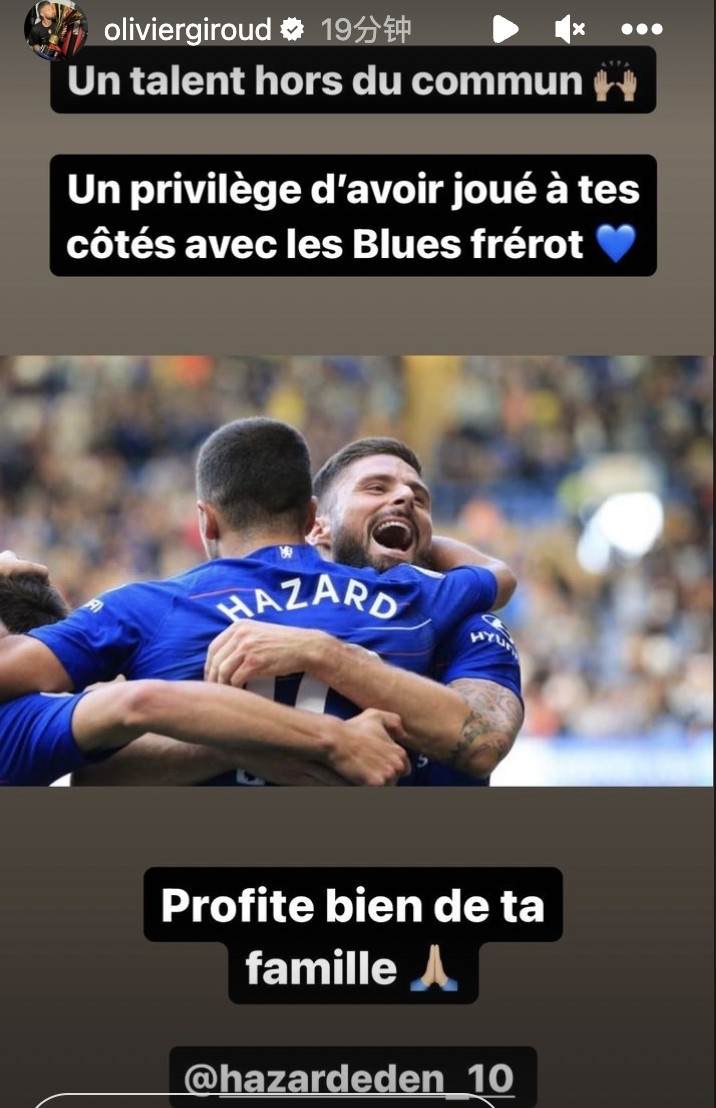The width and height of the screenshot is (716, 1108).
Task: Tap the reply message field
Action: coord(265,1101)
